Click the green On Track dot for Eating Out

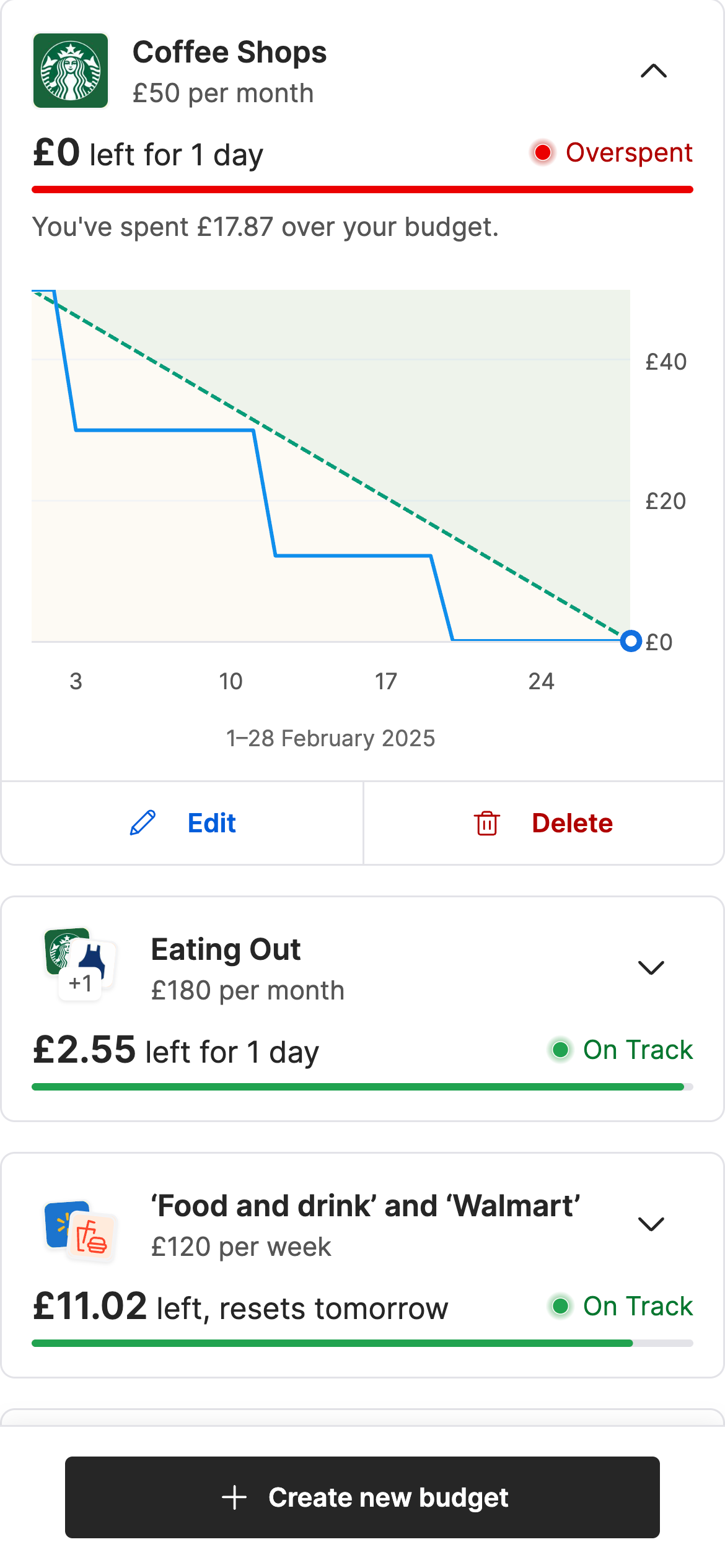[x=561, y=1050]
